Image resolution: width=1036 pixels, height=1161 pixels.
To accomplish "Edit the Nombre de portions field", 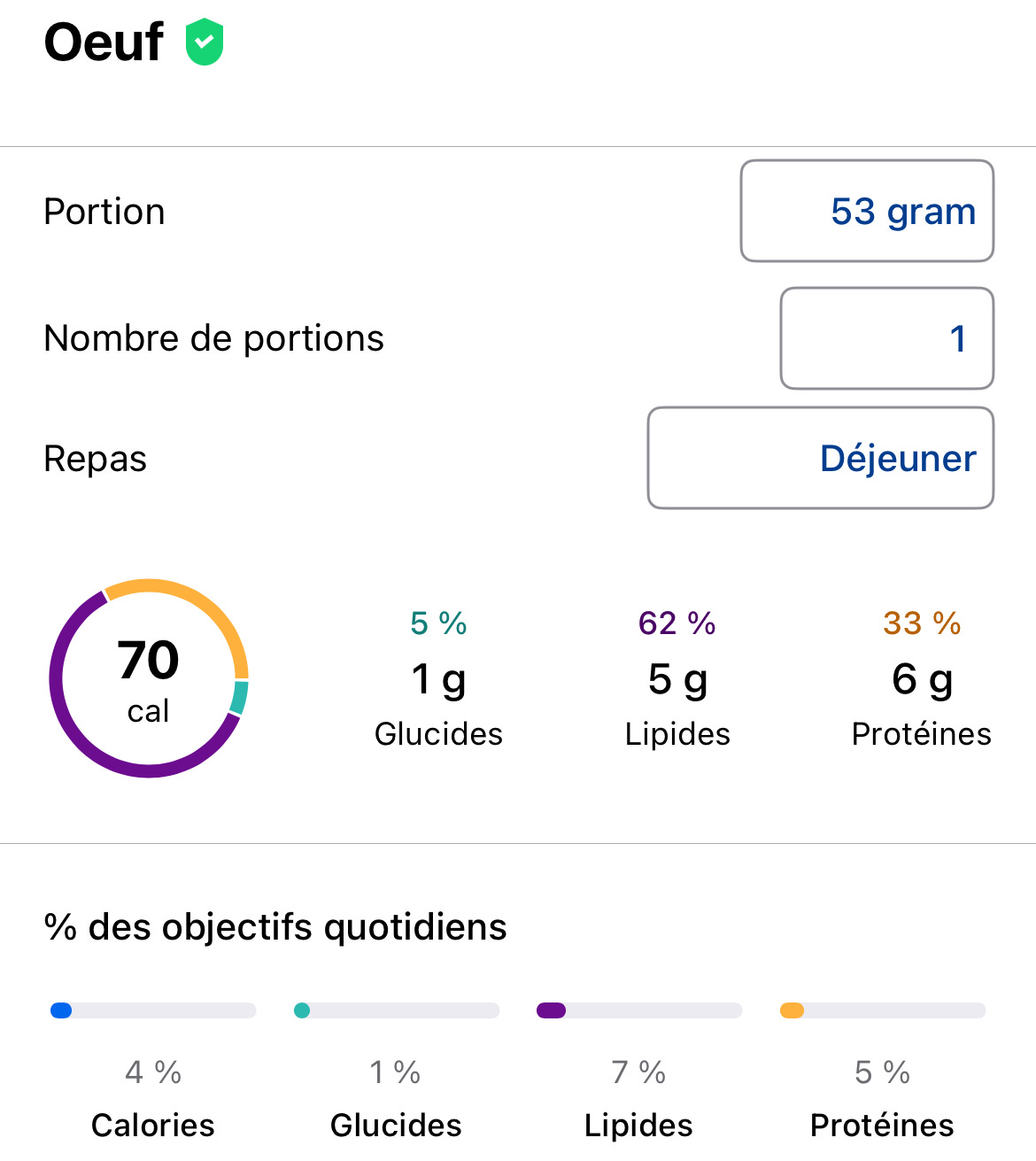I will click(x=886, y=338).
